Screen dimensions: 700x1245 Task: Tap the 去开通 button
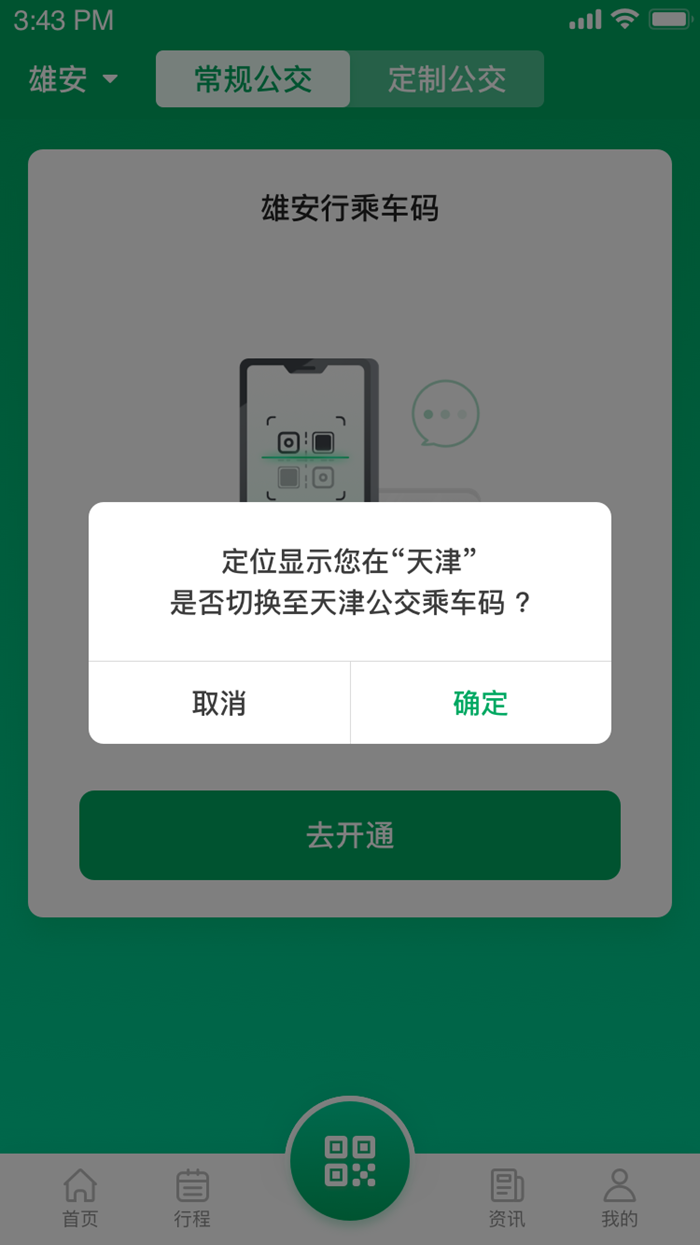coord(350,835)
